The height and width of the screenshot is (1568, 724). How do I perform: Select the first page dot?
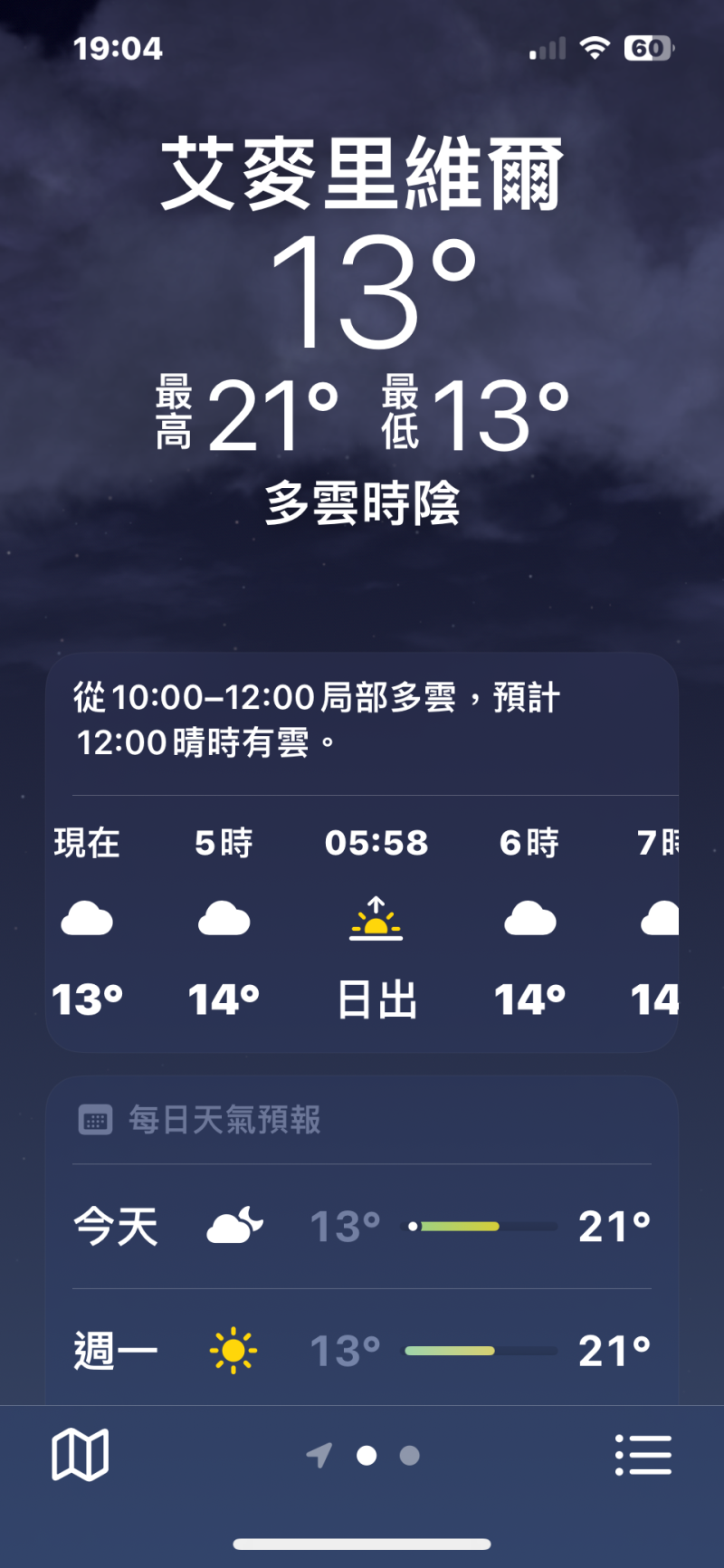pos(367,1455)
